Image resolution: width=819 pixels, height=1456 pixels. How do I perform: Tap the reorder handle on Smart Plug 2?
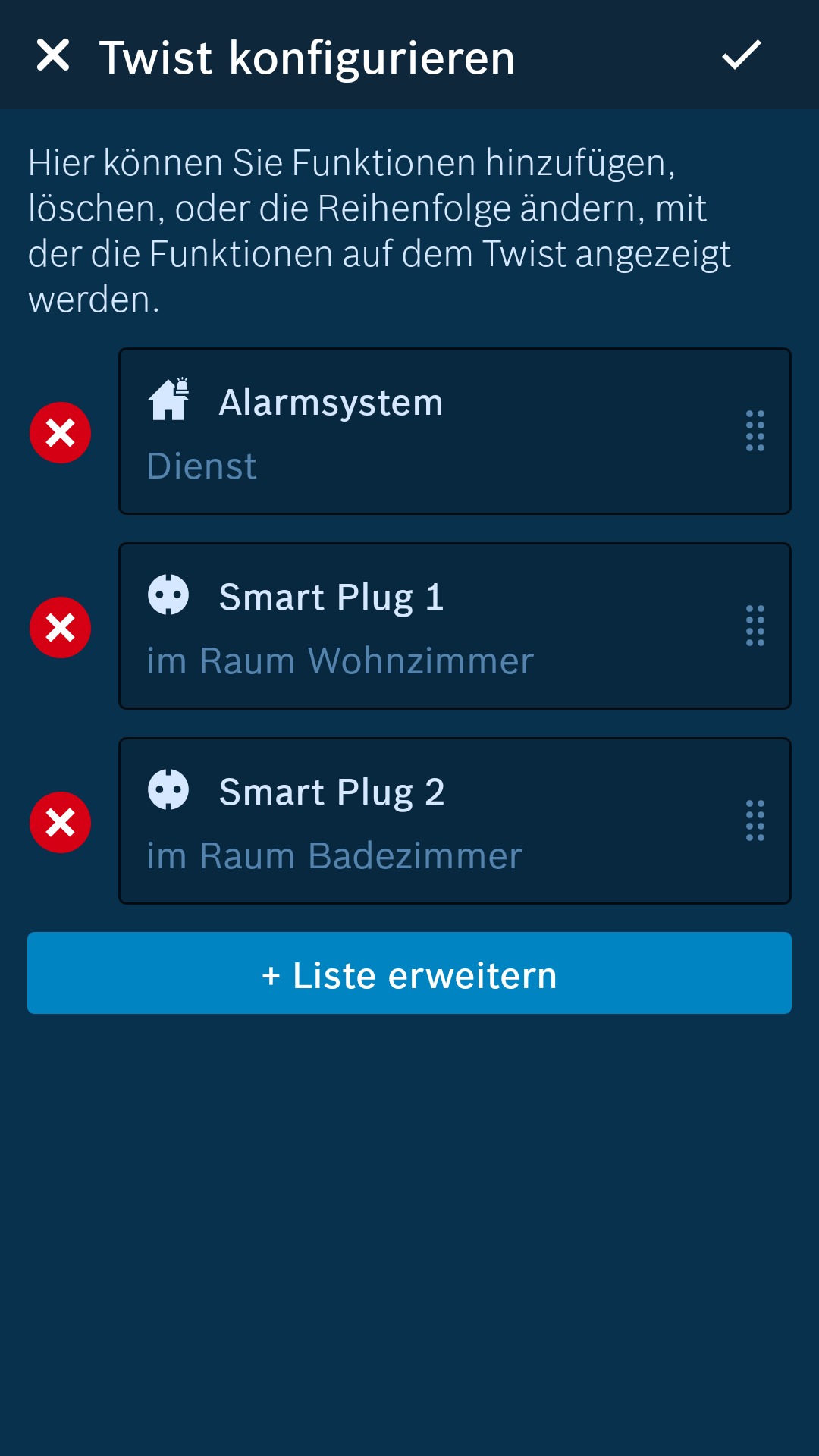click(x=755, y=821)
